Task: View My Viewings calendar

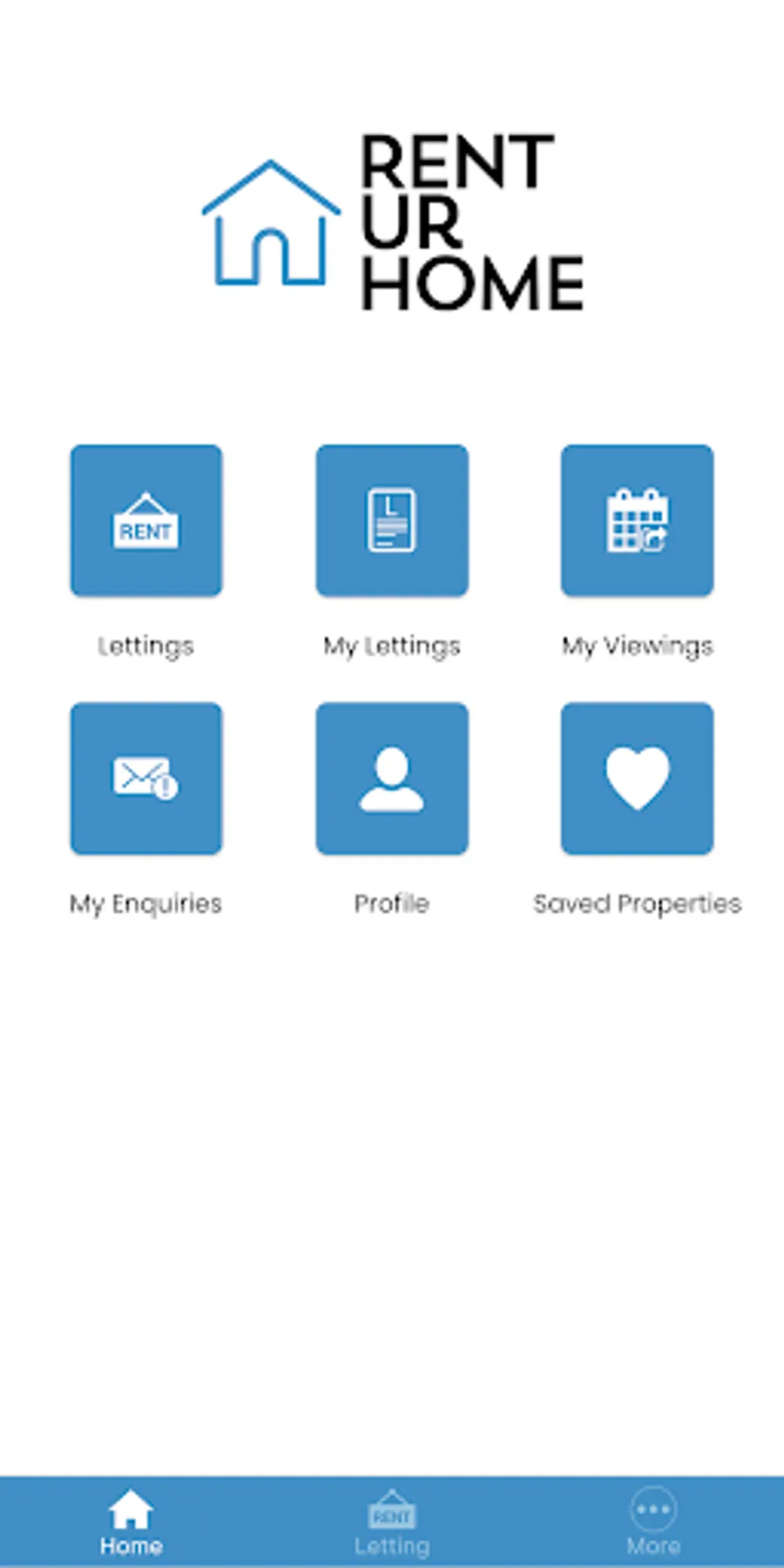Action: (637, 521)
